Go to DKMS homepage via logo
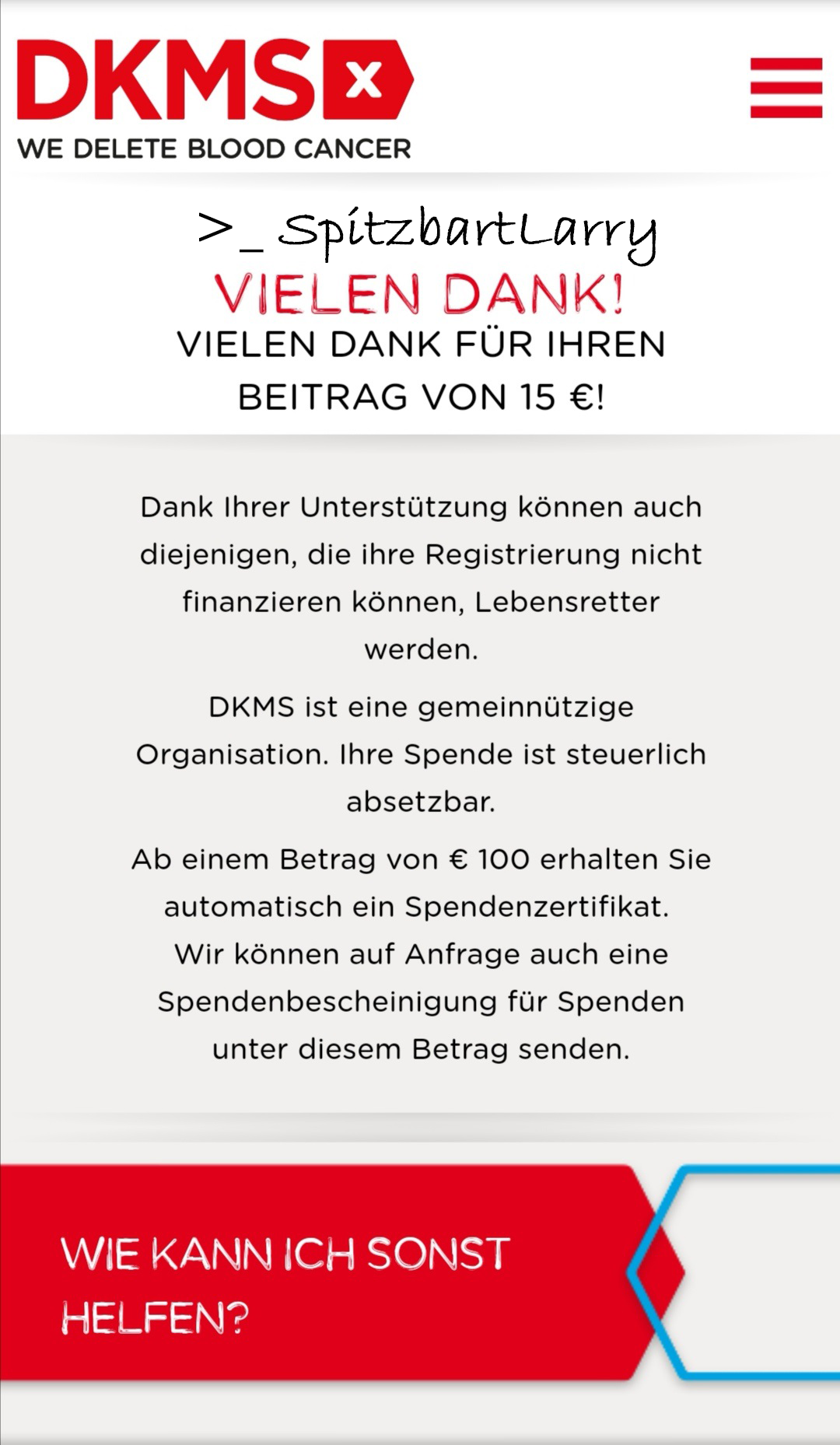 coord(215,100)
